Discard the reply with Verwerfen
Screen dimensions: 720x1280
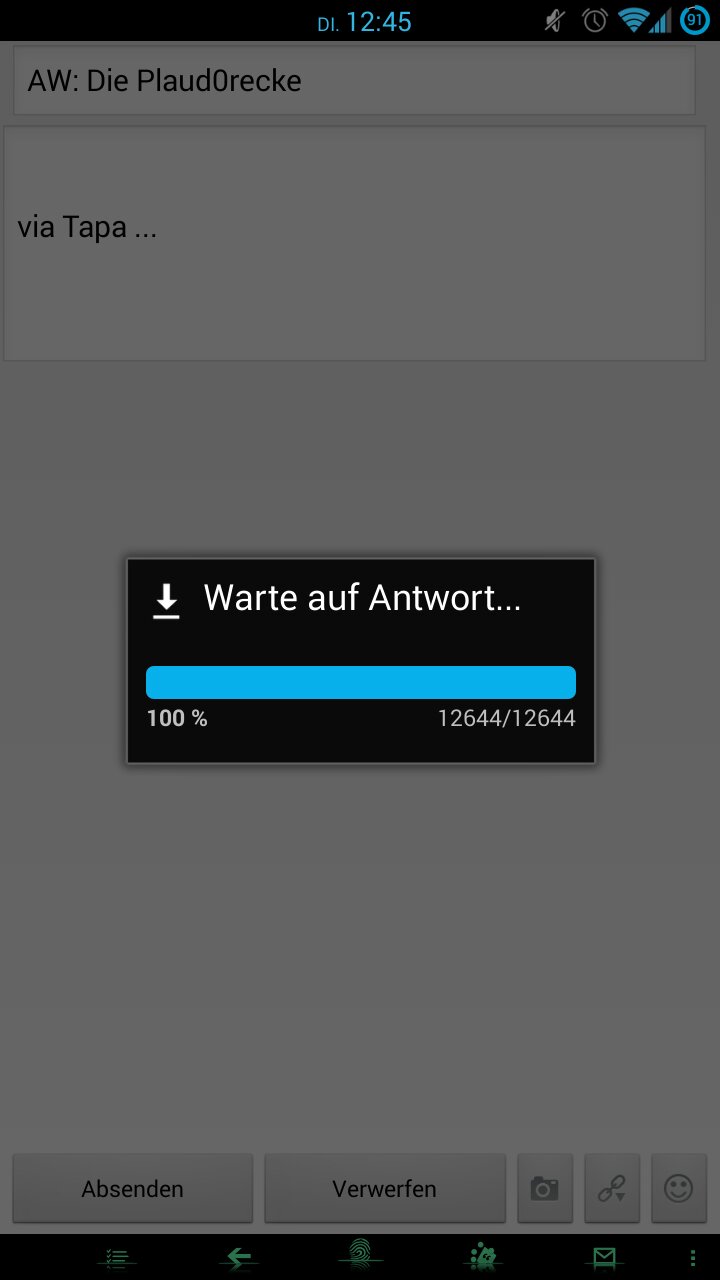(385, 1188)
